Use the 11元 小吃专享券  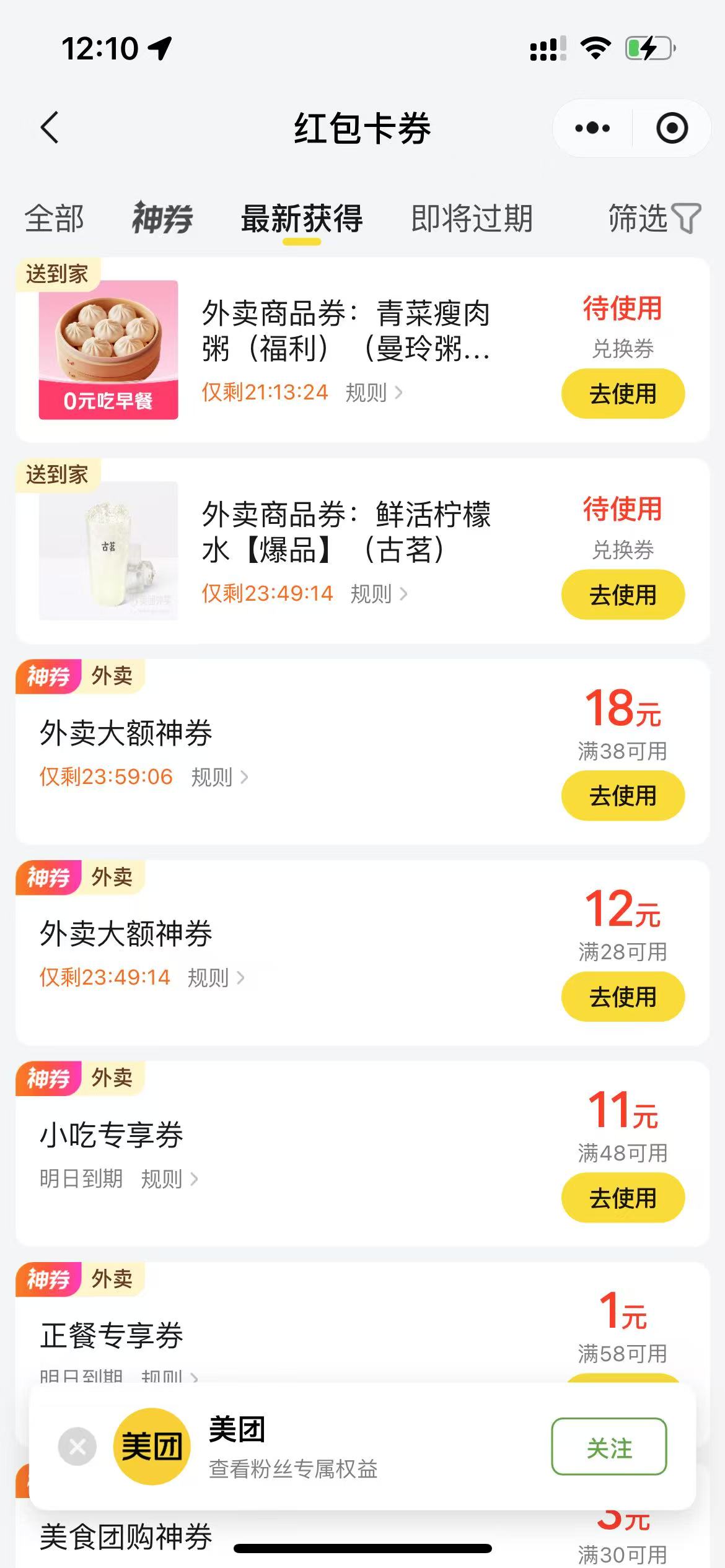tap(623, 1198)
